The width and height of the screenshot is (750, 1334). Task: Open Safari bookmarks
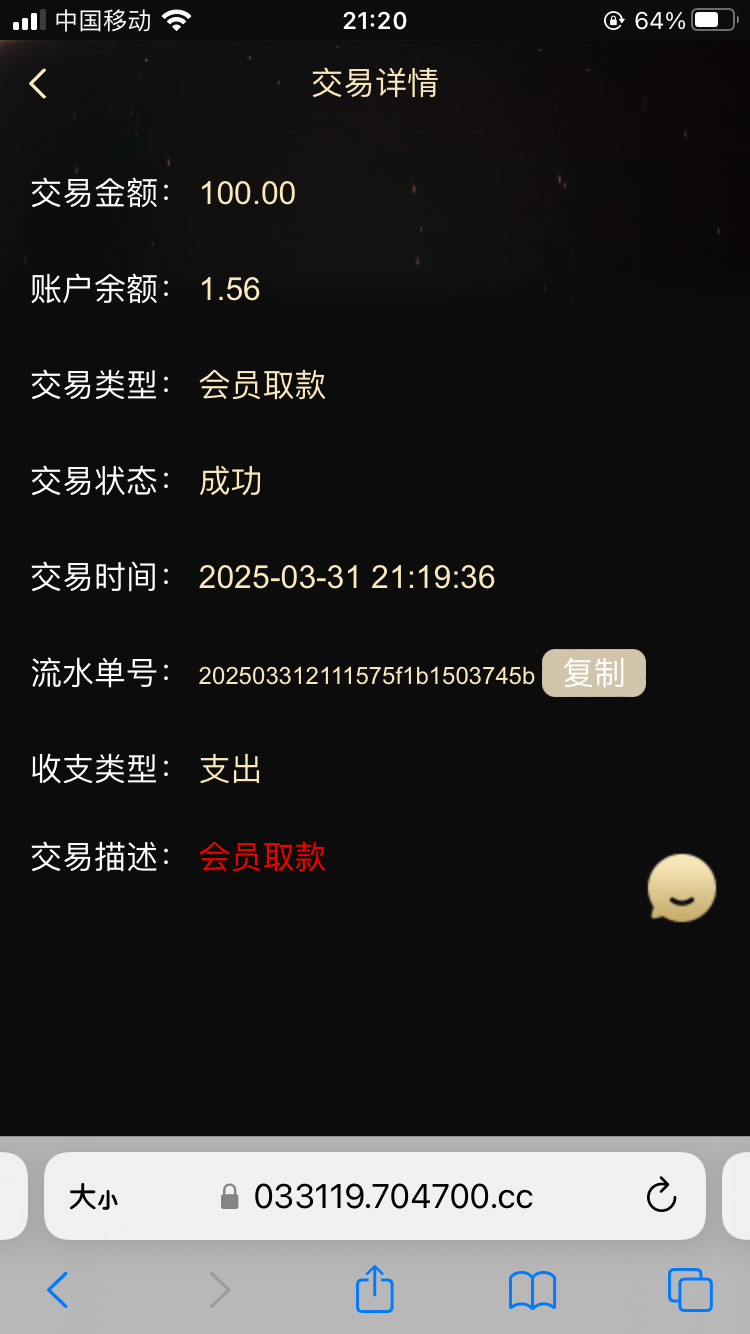click(532, 1290)
